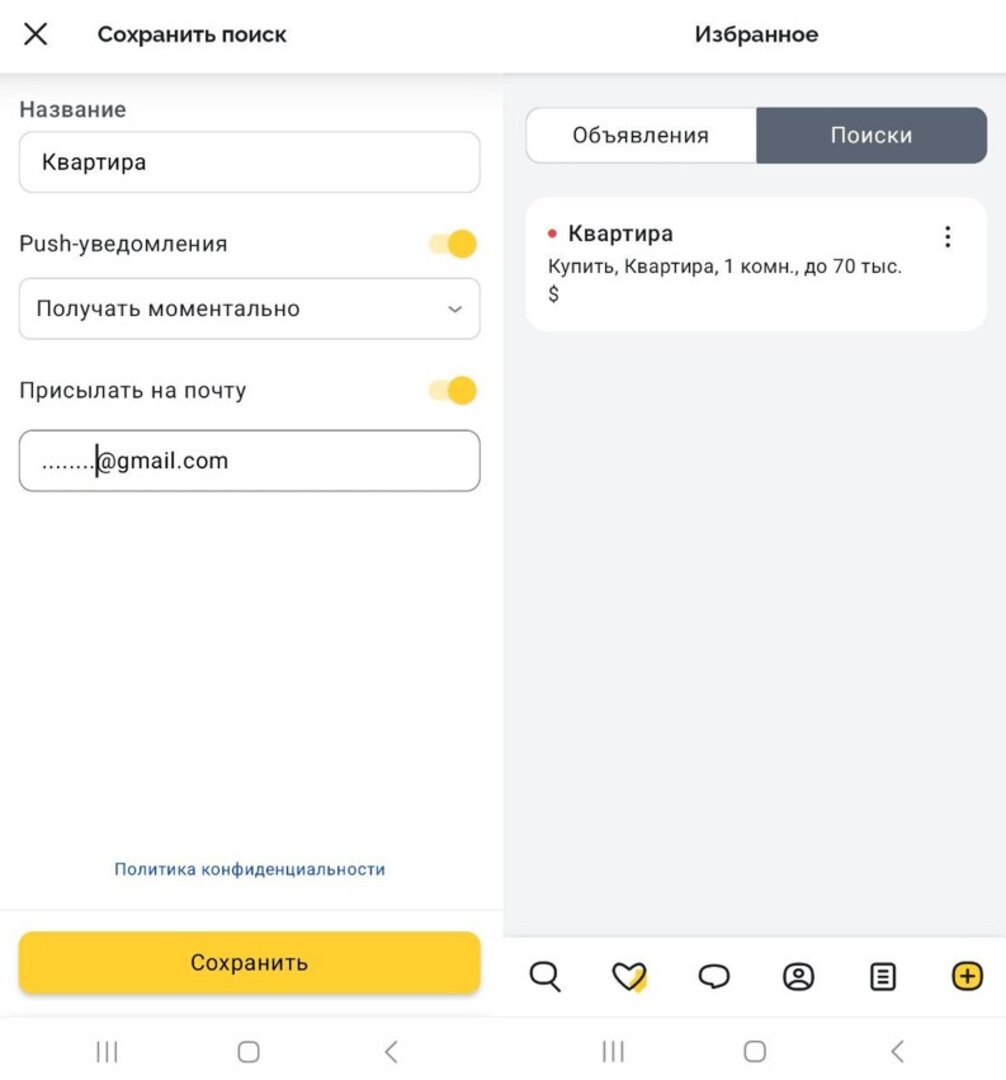Switch to the Объявления tab

point(640,136)
